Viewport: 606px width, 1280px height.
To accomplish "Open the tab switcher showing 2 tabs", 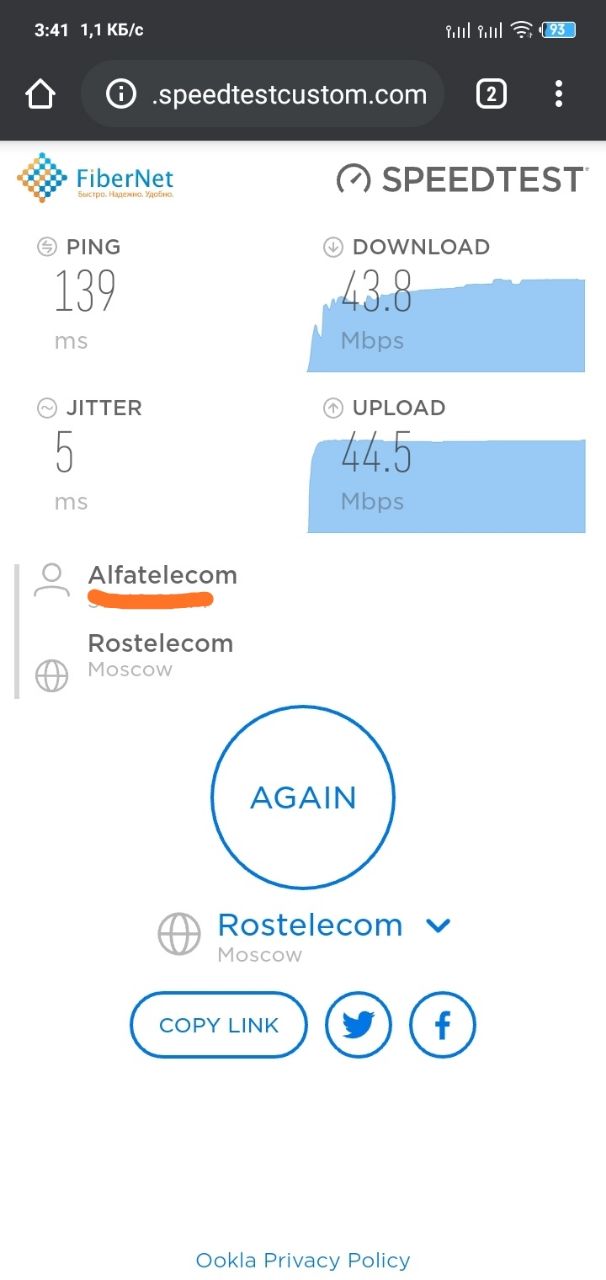I will coord(491,95).
